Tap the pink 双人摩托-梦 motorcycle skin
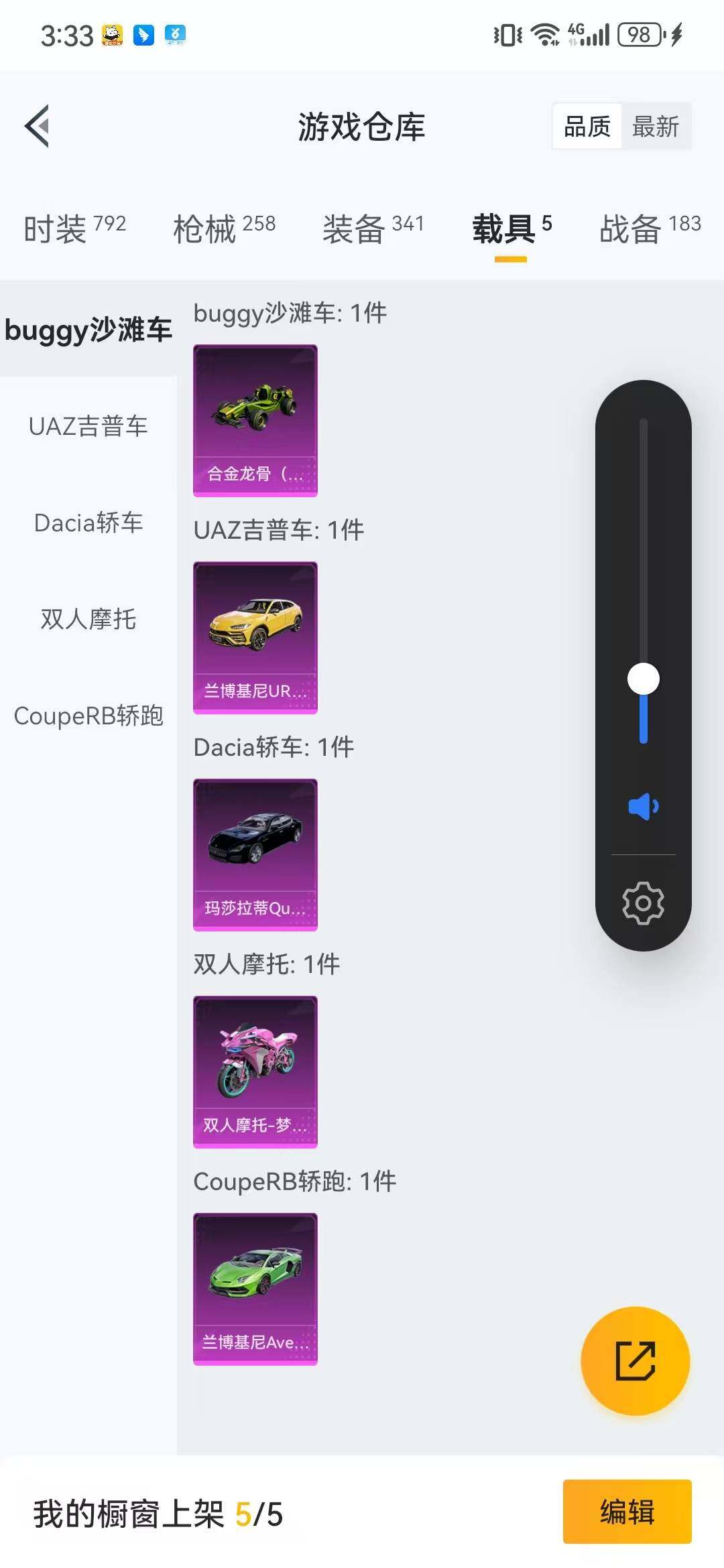The image size is (724, 1568). [255, 1072]
